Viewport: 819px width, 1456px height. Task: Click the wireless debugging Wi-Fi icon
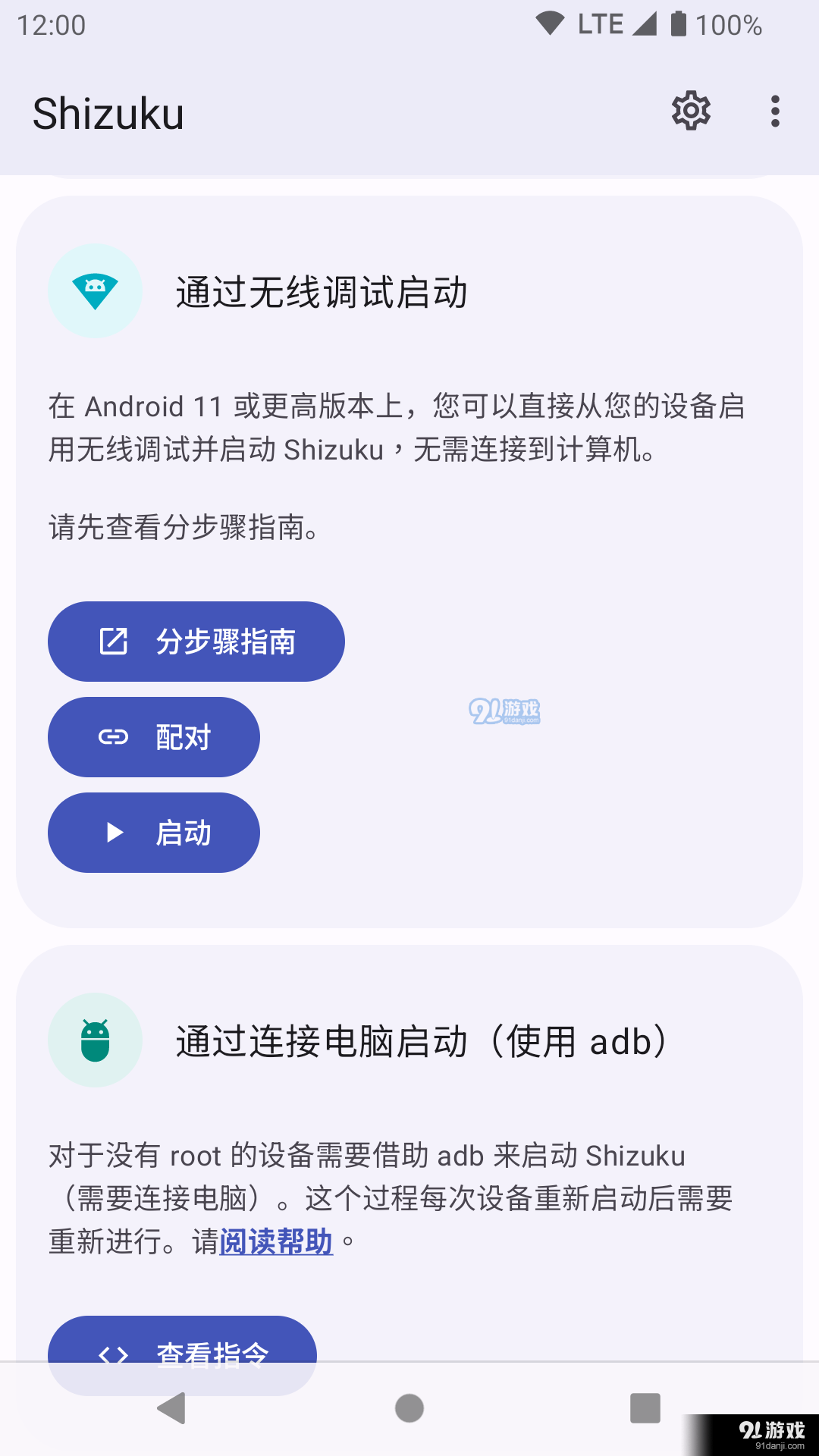[95, 290]
